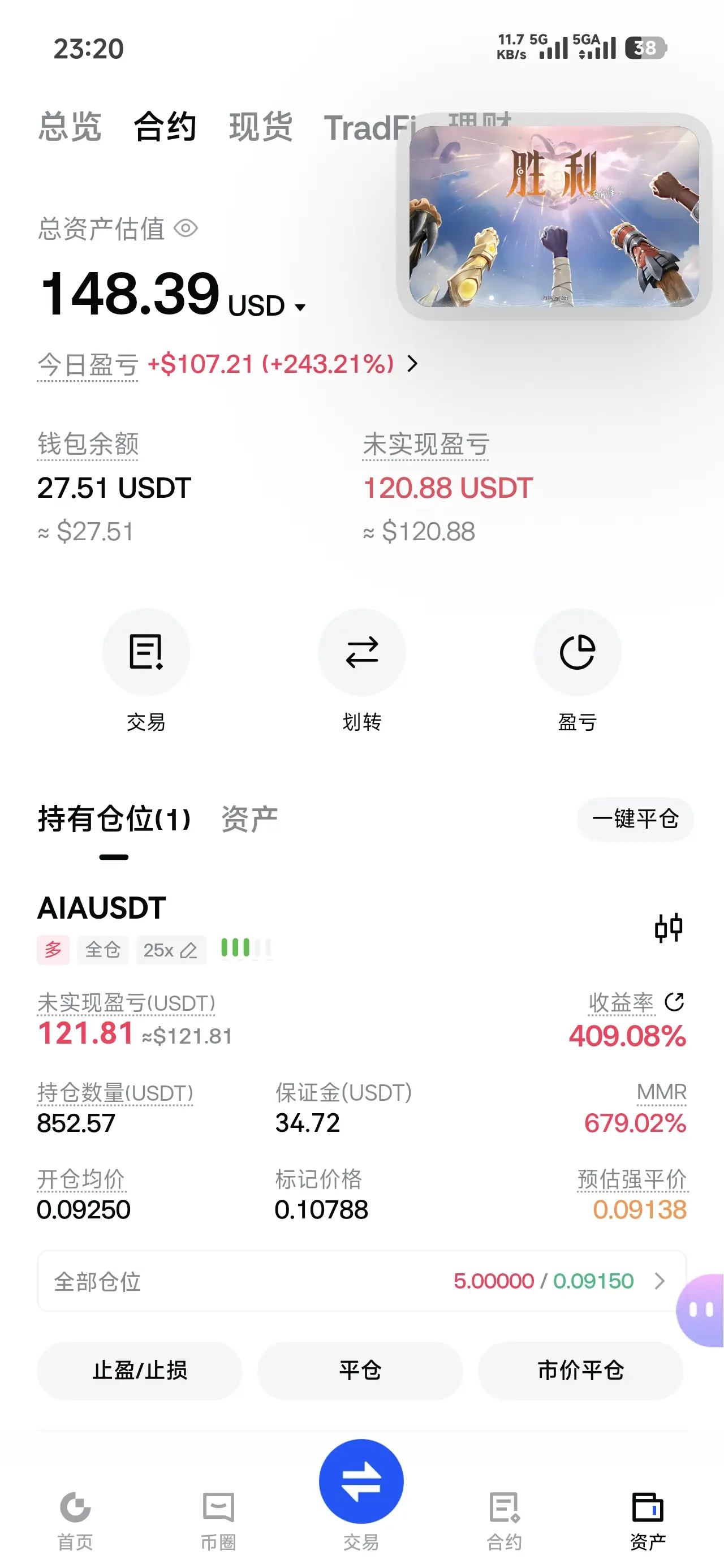Viewport: 724px width, 1568px height.
Task: Open the 盈亏 analysis shortcut
Action: click(578, 653)
